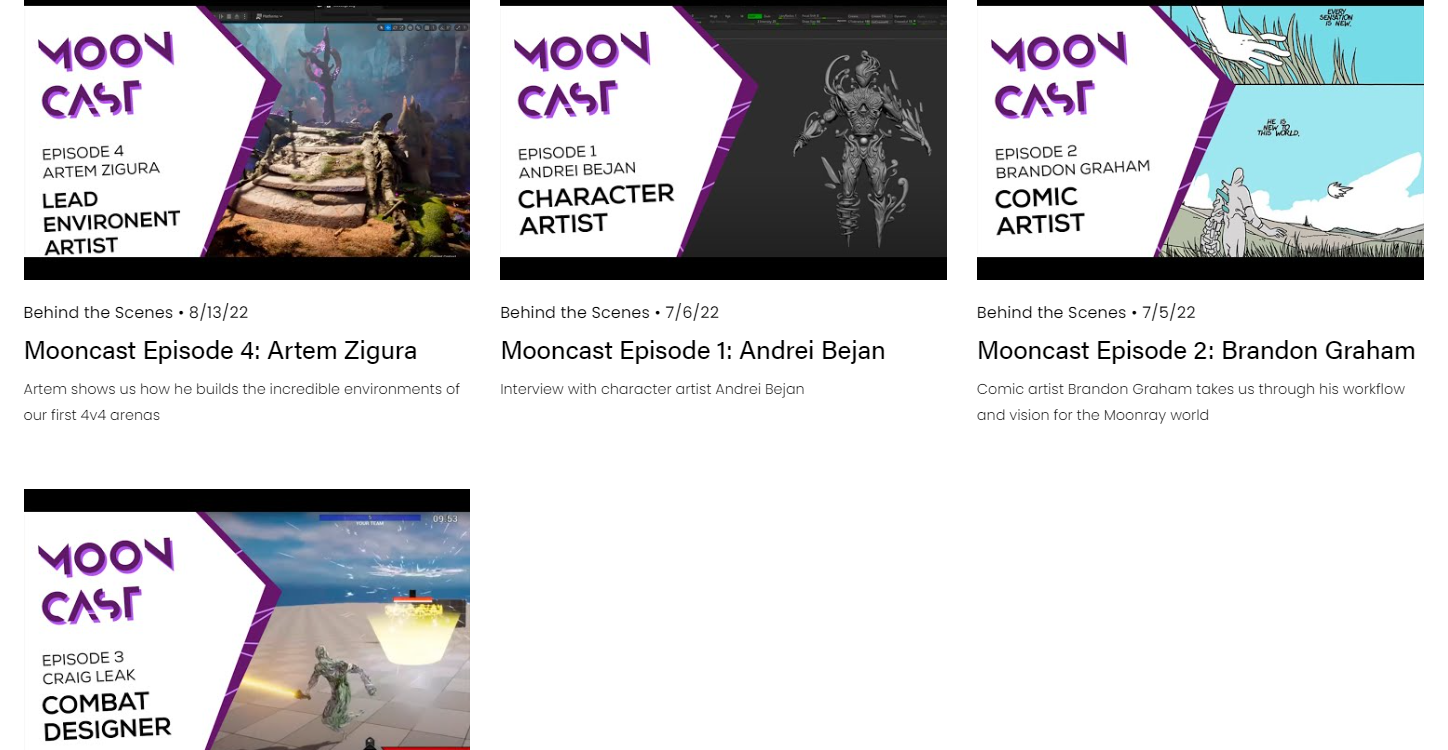Open the Episode 1 Andrei Bejan thumbnail
Viewport: 1448px width, 750px height.
[723, 138]
